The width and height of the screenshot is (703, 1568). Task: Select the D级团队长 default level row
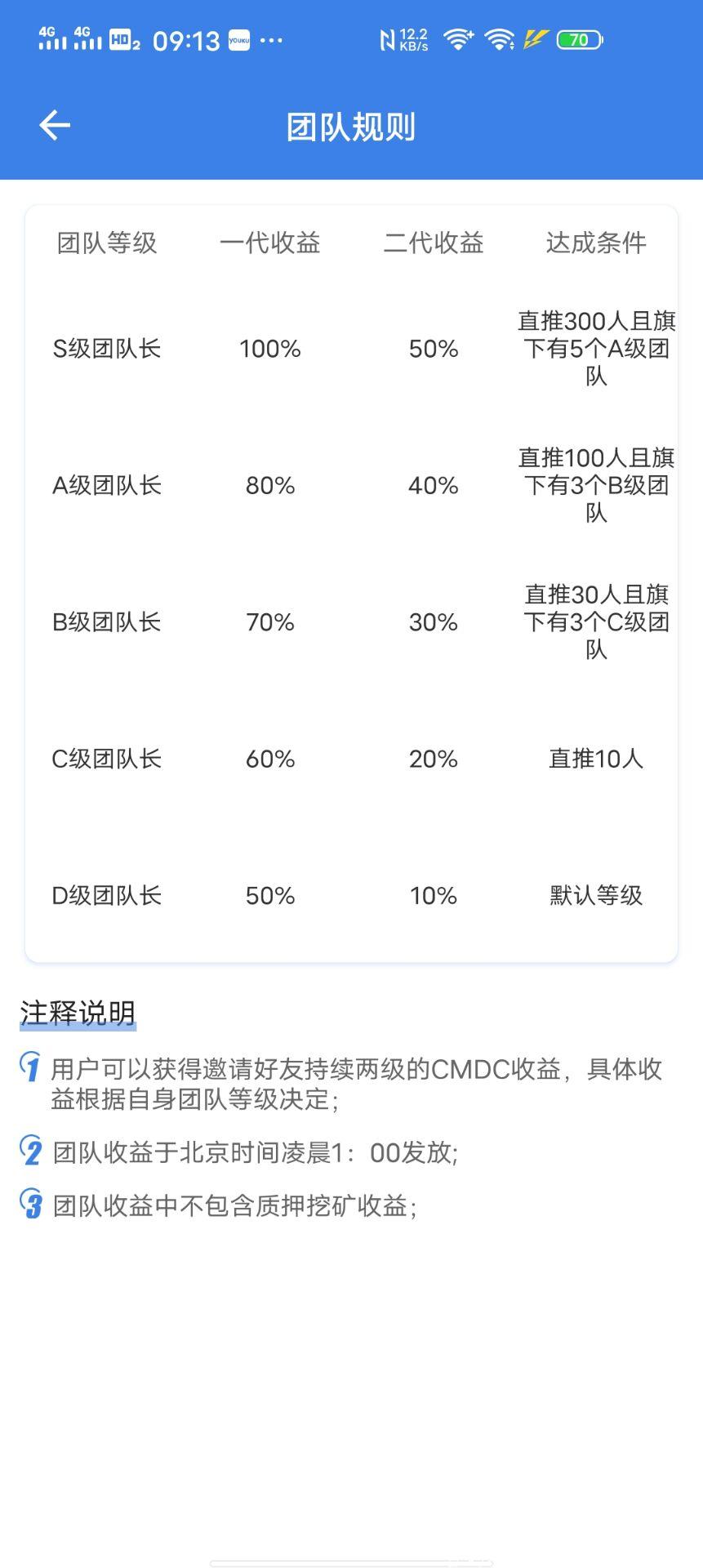point(351,895)
